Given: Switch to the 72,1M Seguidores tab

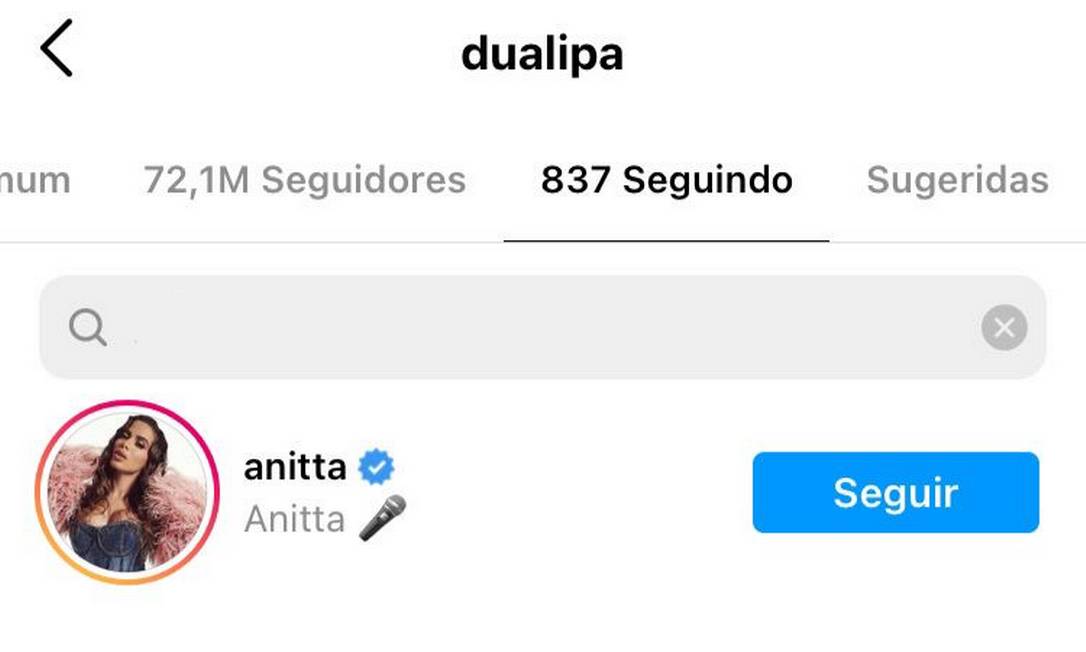Looking at the screenshot, I should tap(305, 180).
